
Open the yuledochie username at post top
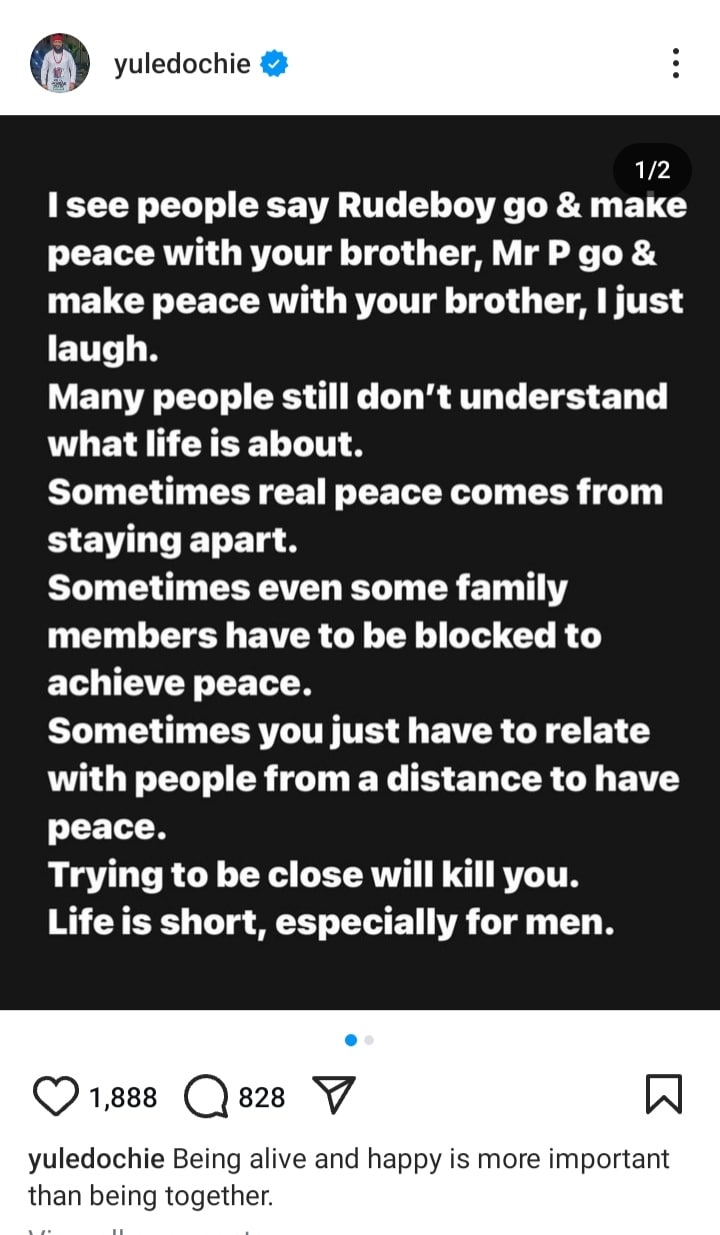[181, 65]
